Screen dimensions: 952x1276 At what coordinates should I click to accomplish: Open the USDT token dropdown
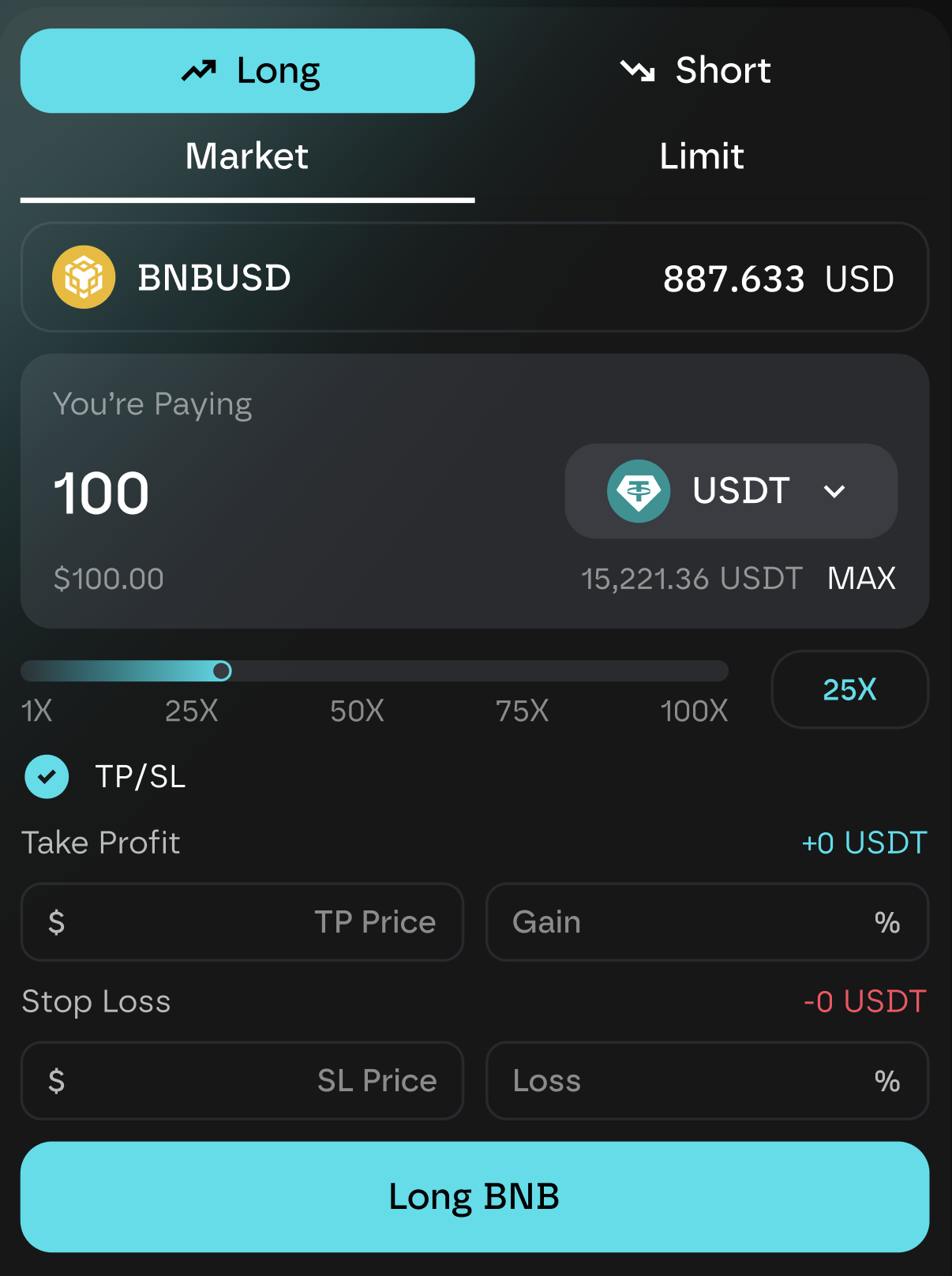[730, 491]
